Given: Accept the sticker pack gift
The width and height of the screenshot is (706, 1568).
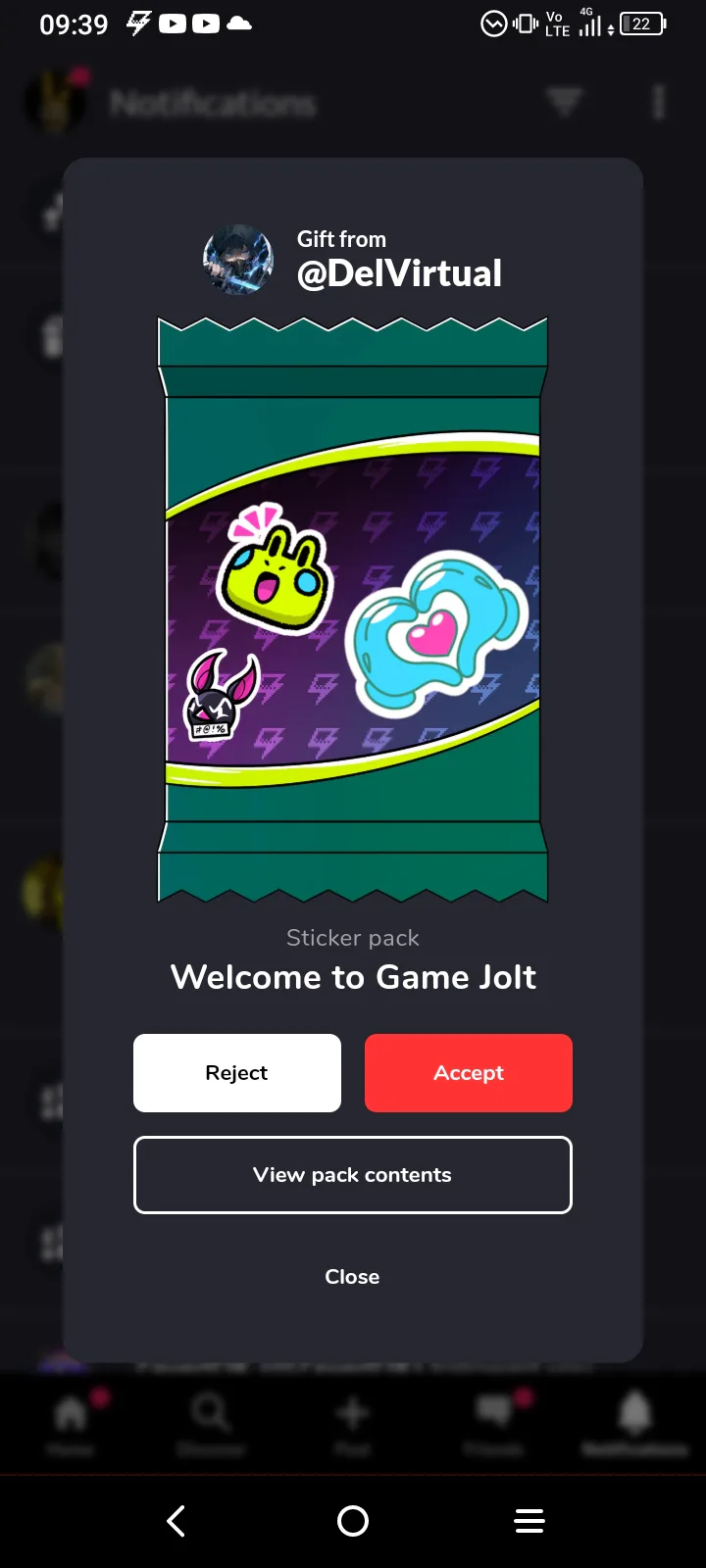Looking at the screenshot, I should [469, 1073].
